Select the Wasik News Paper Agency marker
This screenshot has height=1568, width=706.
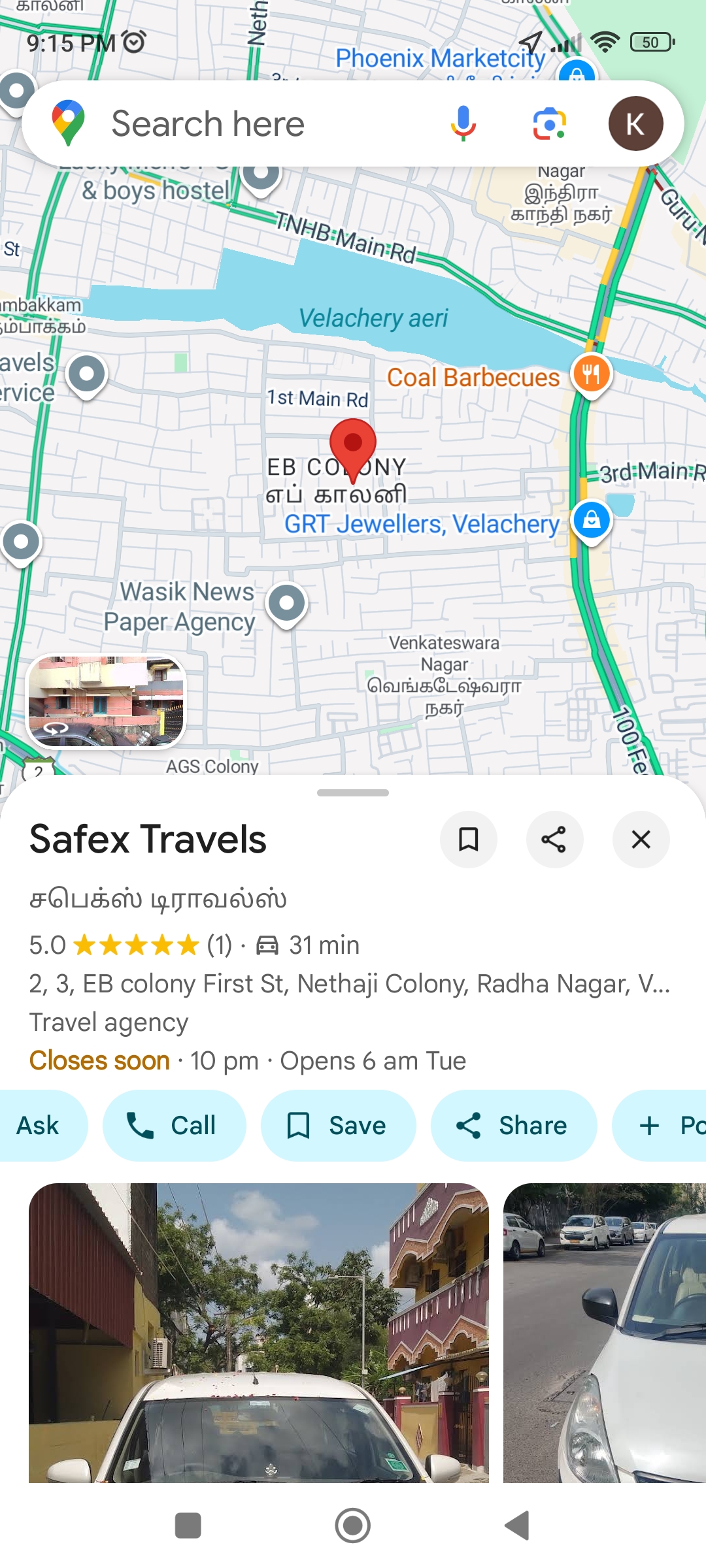pyautogui.click(x=286, y=602)
